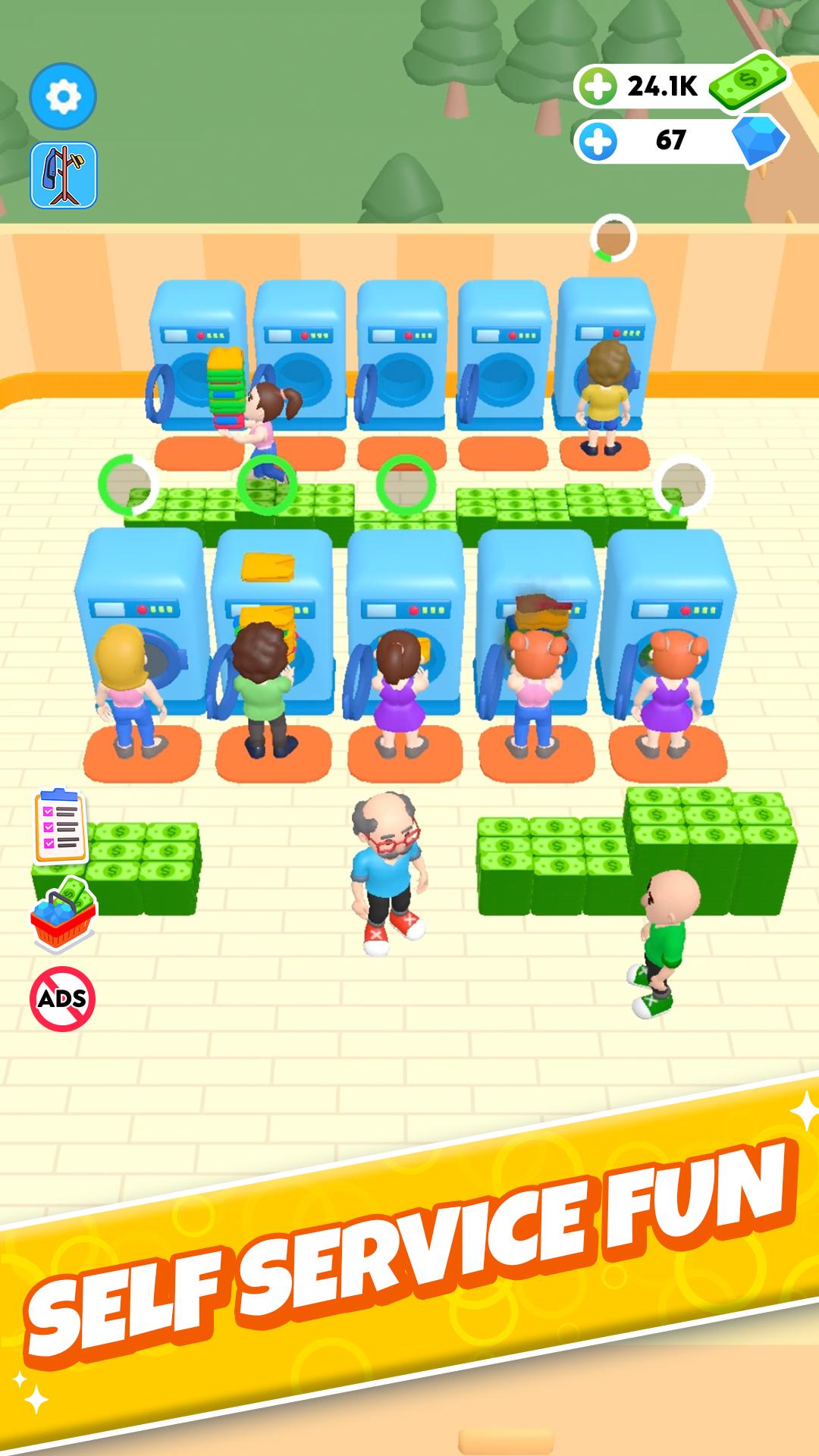Add more gems with the blue plus
The height and width of the screenshot is (1456, 819).
tap(599, 140)
